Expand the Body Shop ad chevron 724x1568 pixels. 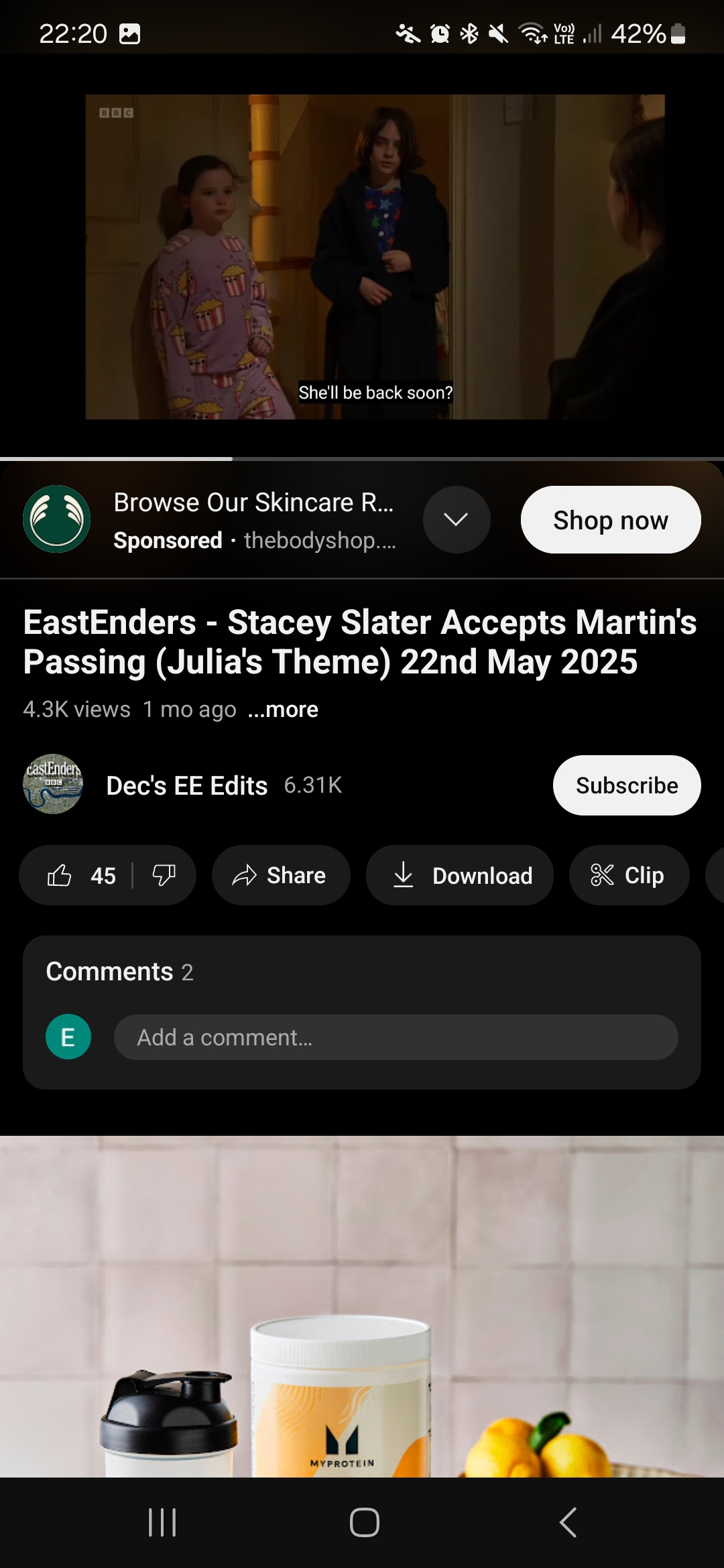pos(457,519)
